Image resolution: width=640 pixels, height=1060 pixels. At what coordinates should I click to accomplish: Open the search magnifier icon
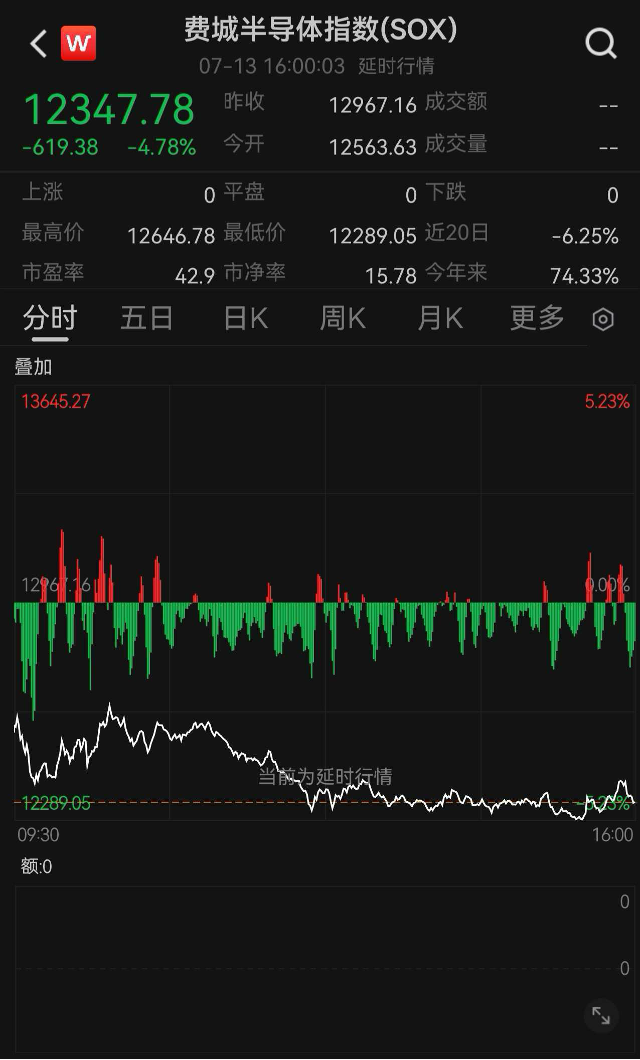(601, 44)
